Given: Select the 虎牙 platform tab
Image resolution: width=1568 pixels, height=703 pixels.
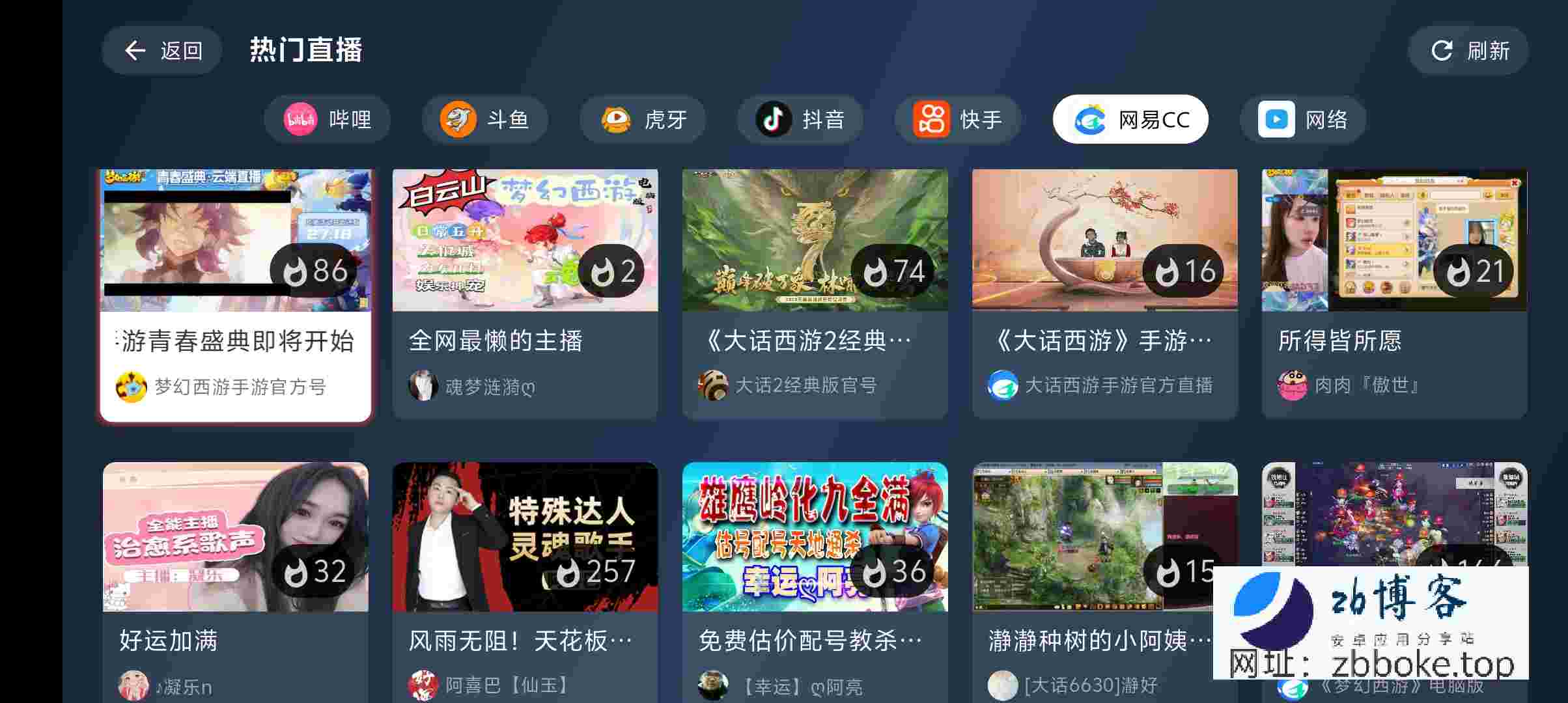Looking at the screenshot, I should [x=643, y=119].
